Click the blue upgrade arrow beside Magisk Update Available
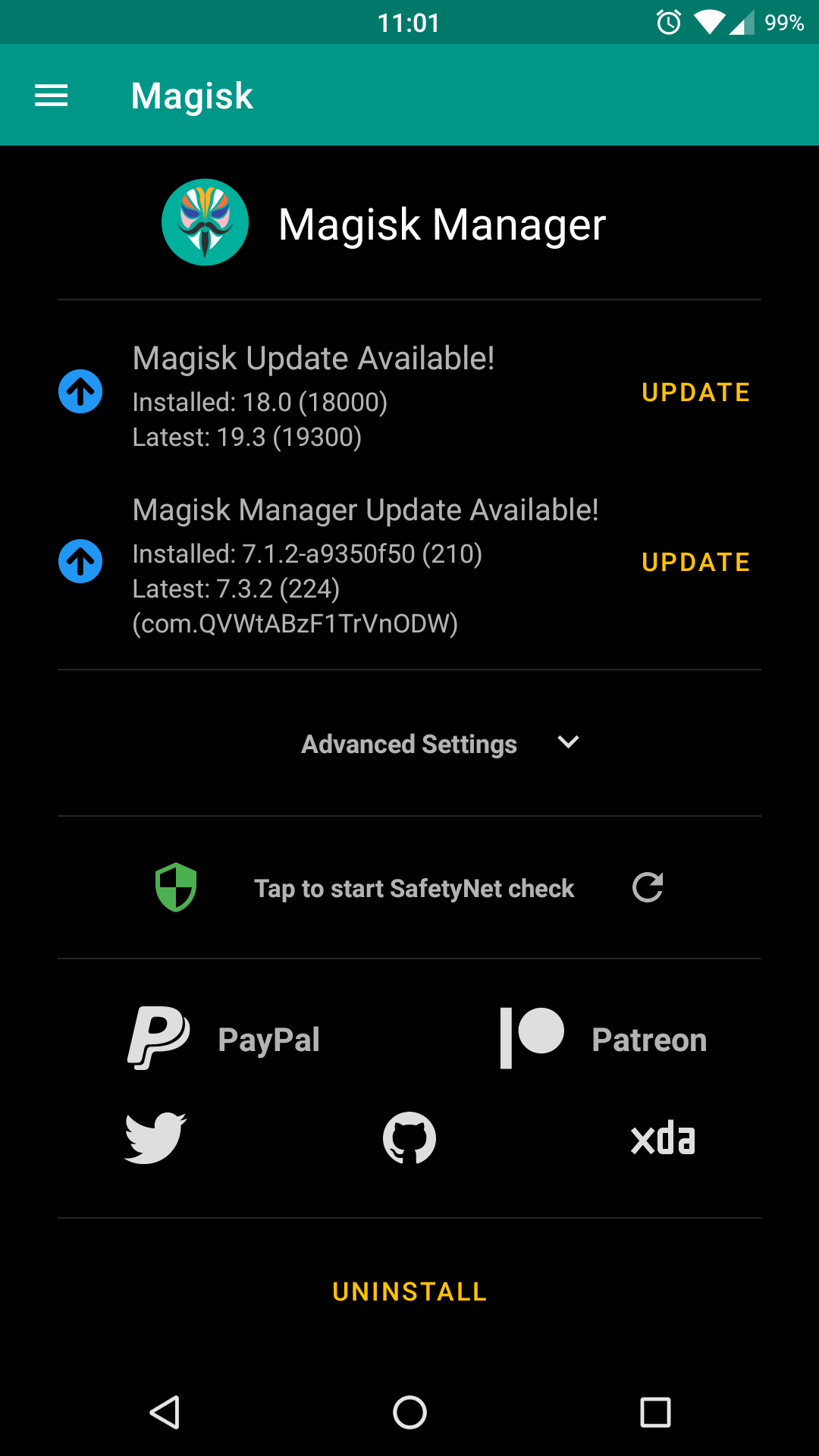The height and width of the screenshot is (1456, 819). click(x=80, y=392)
